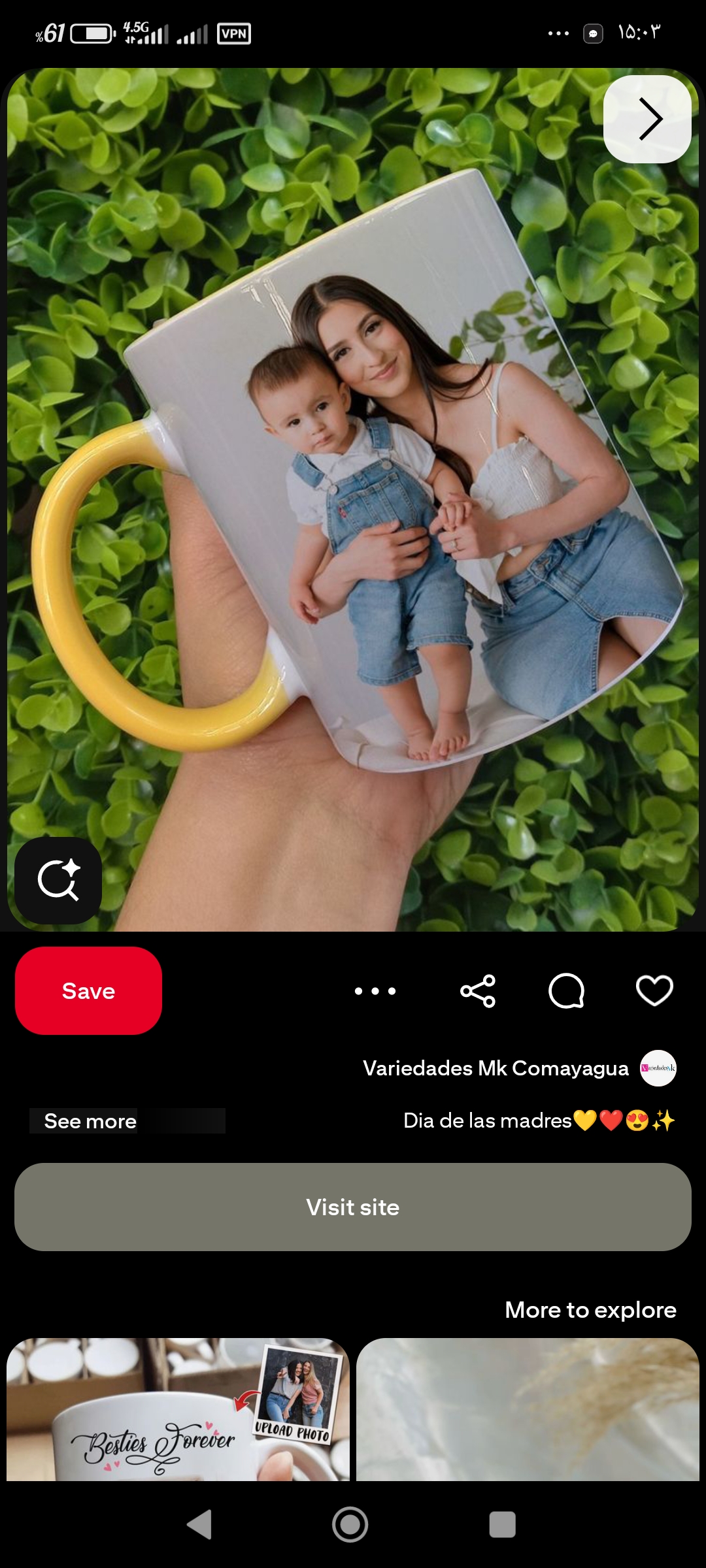This screenshot has height=1568, width=706.
Task: Save this pin
Action: [88, 990]
